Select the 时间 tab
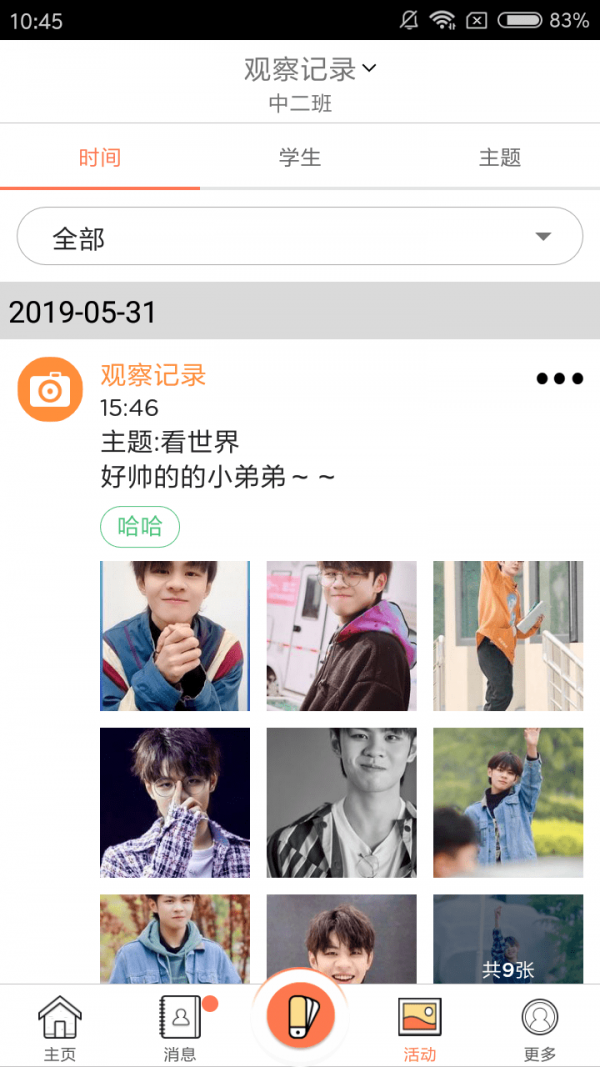The width and height of the screenshot is (600, 1067). coord(100,158)
